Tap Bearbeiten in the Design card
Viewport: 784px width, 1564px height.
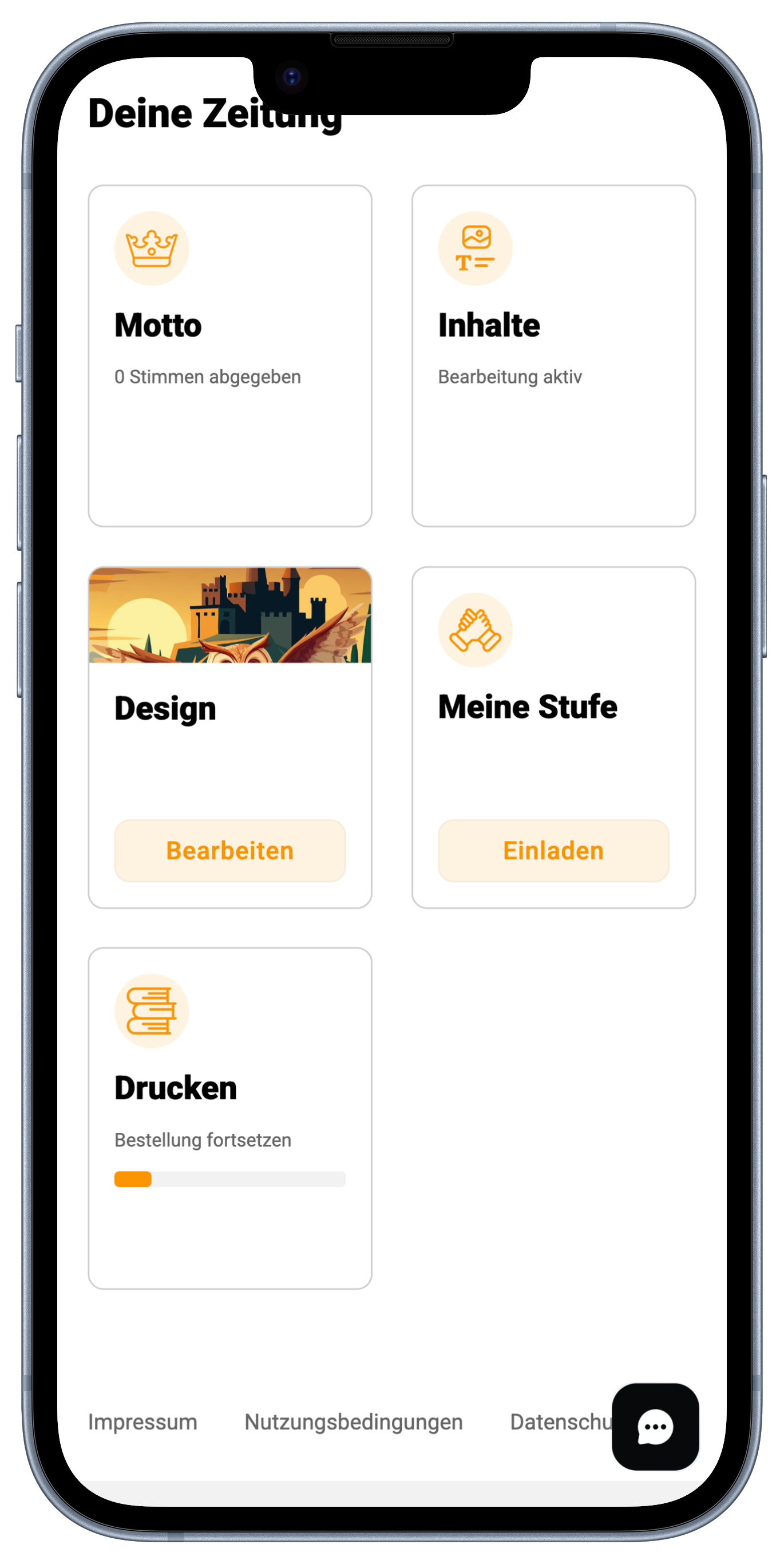(229, 850)
